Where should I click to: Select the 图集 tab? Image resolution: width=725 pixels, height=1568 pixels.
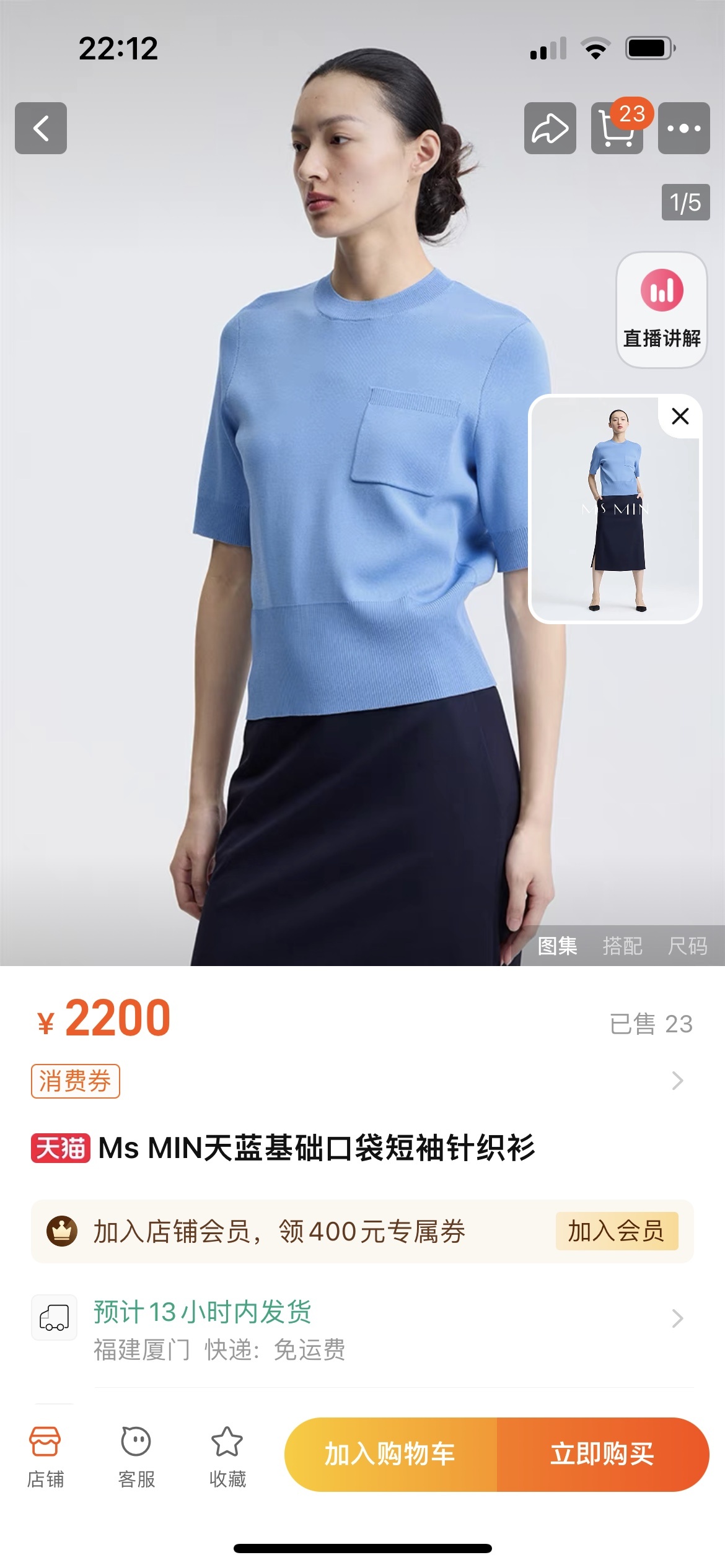click(557, 946)
